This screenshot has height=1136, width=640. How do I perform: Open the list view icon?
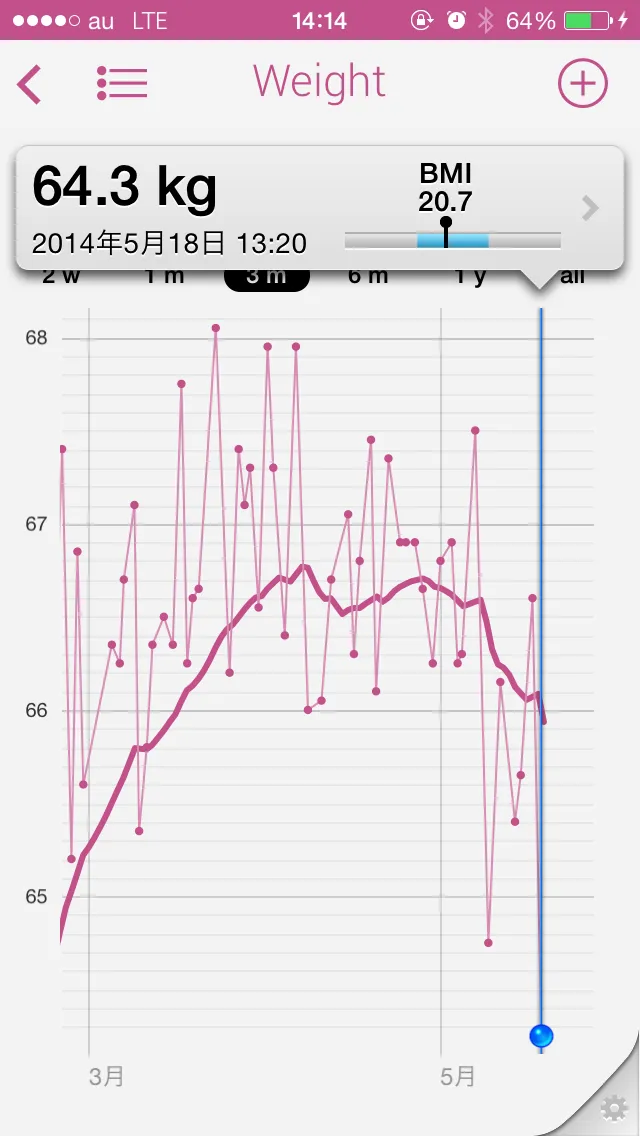(122, 84)
